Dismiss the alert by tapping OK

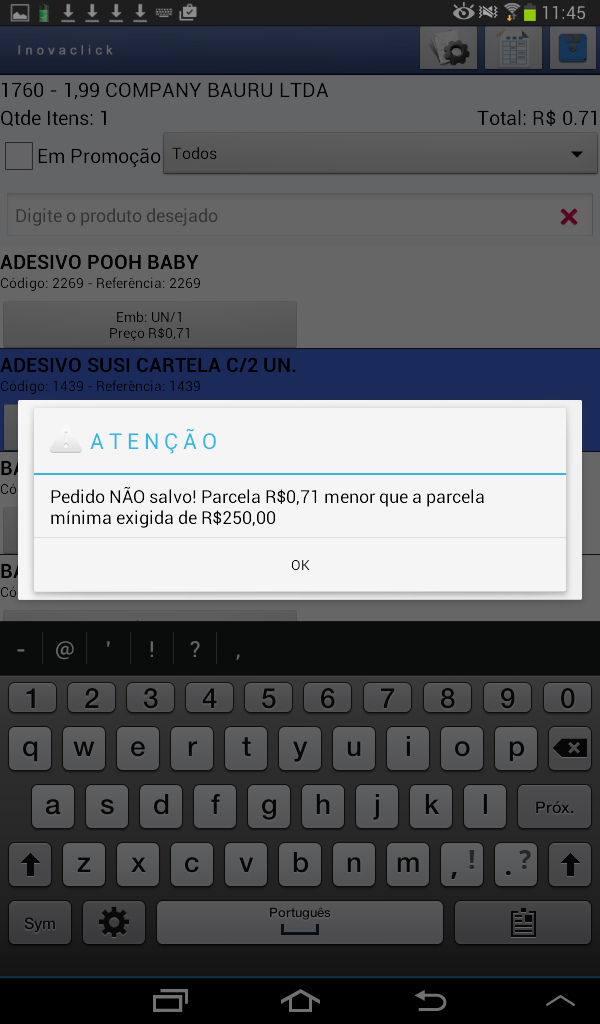(x=300, y=565)
